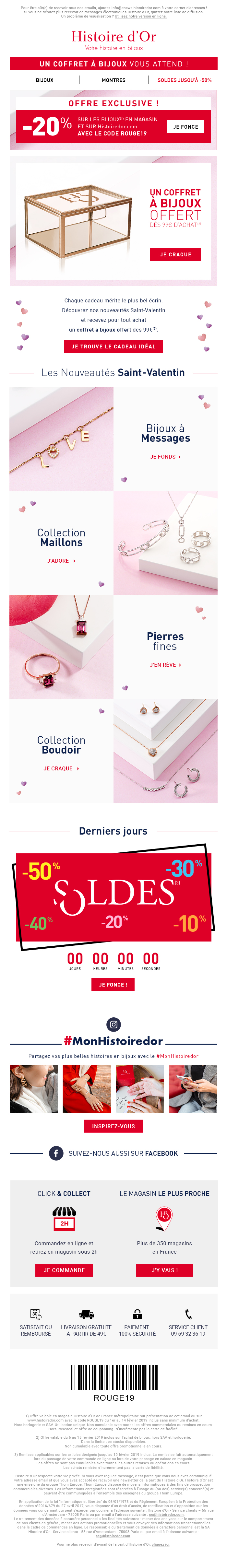Tap JE COMMANDE for Click & Collect

tap(64, 1270)
